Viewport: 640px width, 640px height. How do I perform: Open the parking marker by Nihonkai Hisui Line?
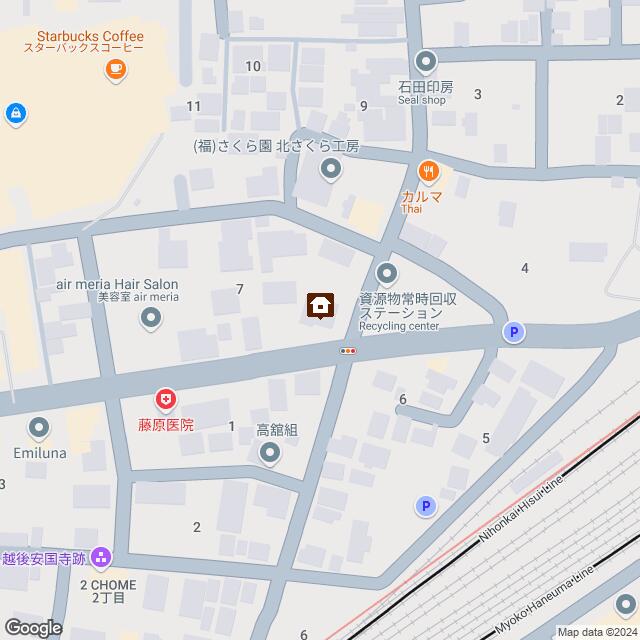tap(426, 508)
